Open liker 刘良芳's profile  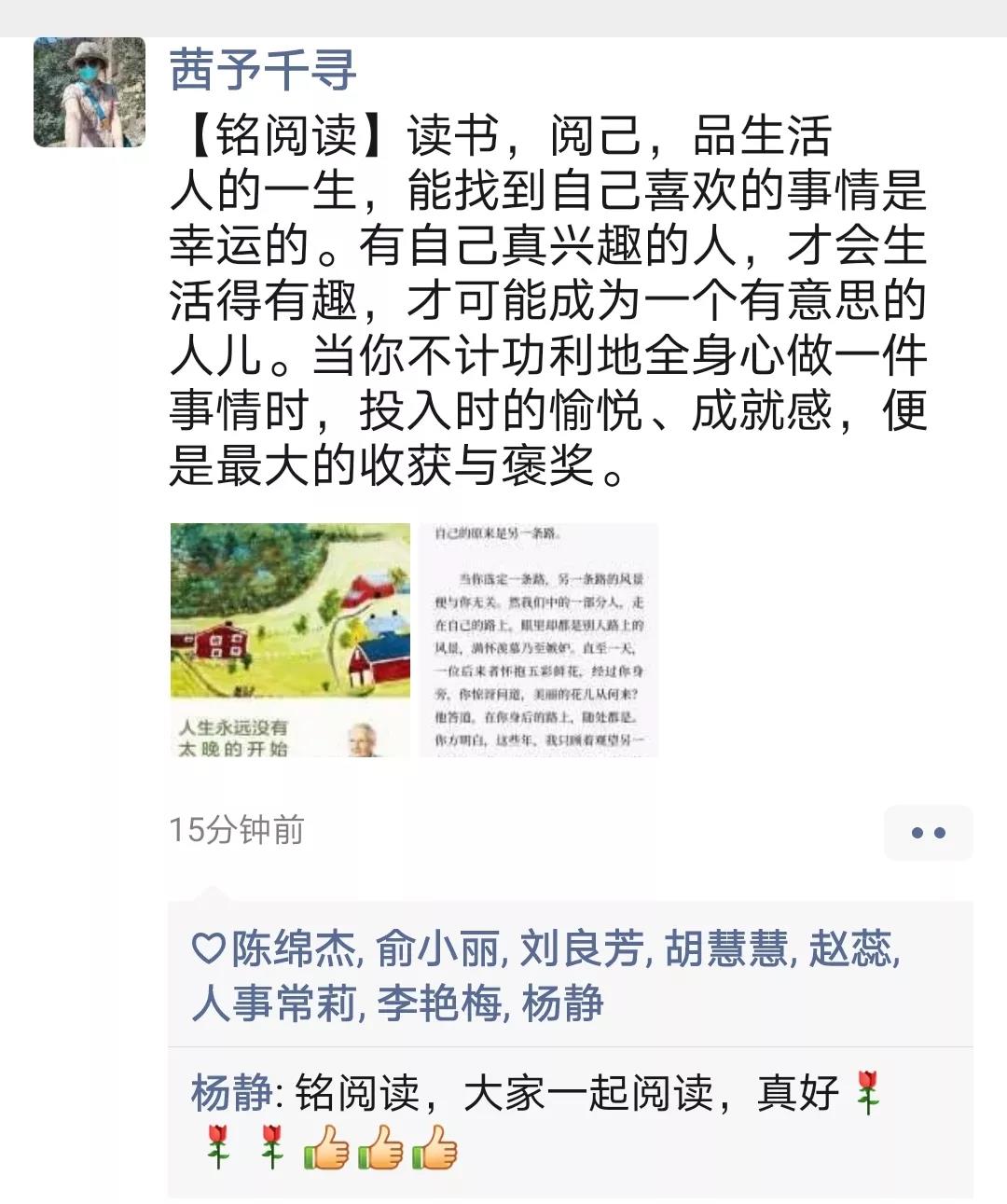coord(582,949)
